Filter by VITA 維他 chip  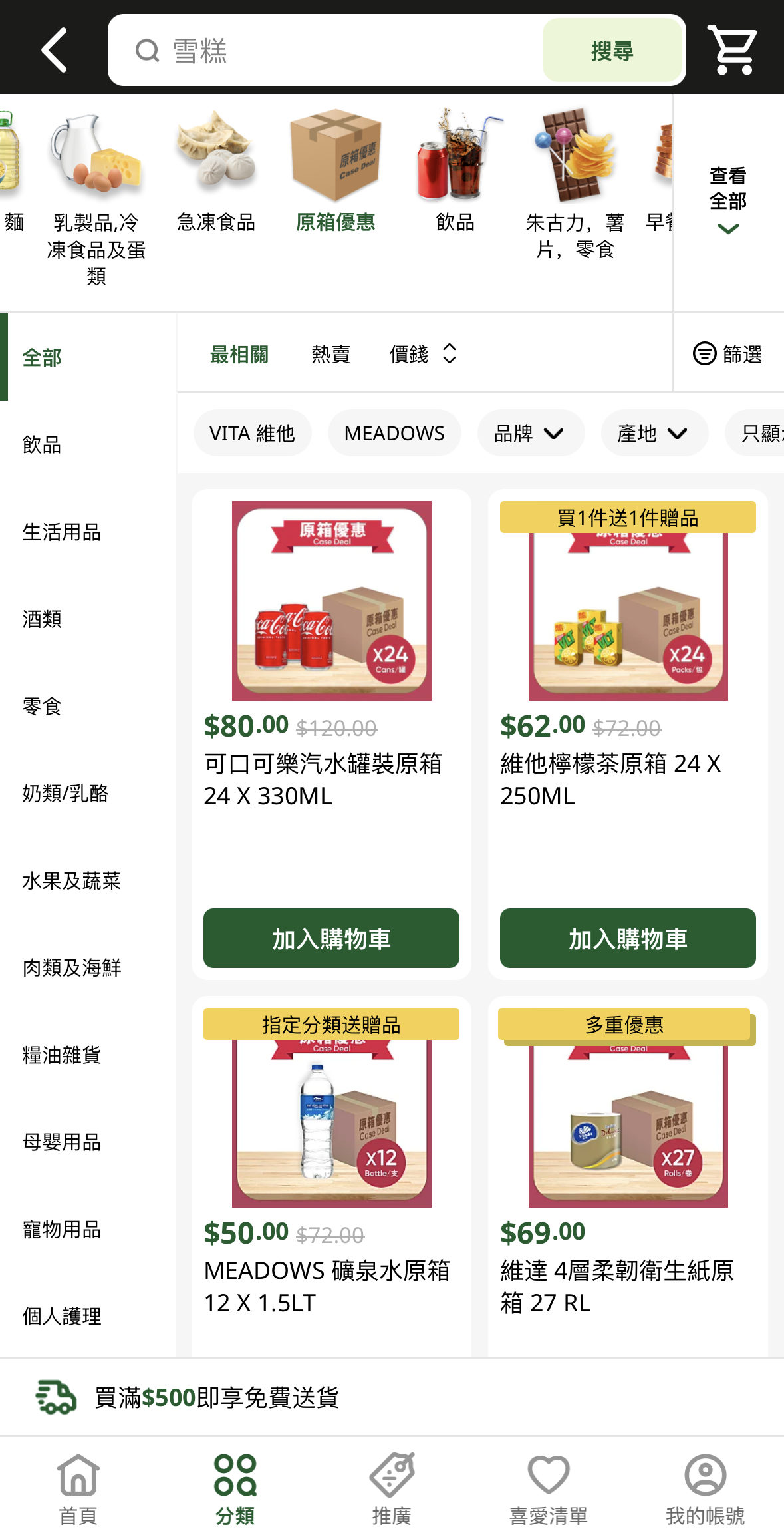pyautogui.click(x=252, y=433)
